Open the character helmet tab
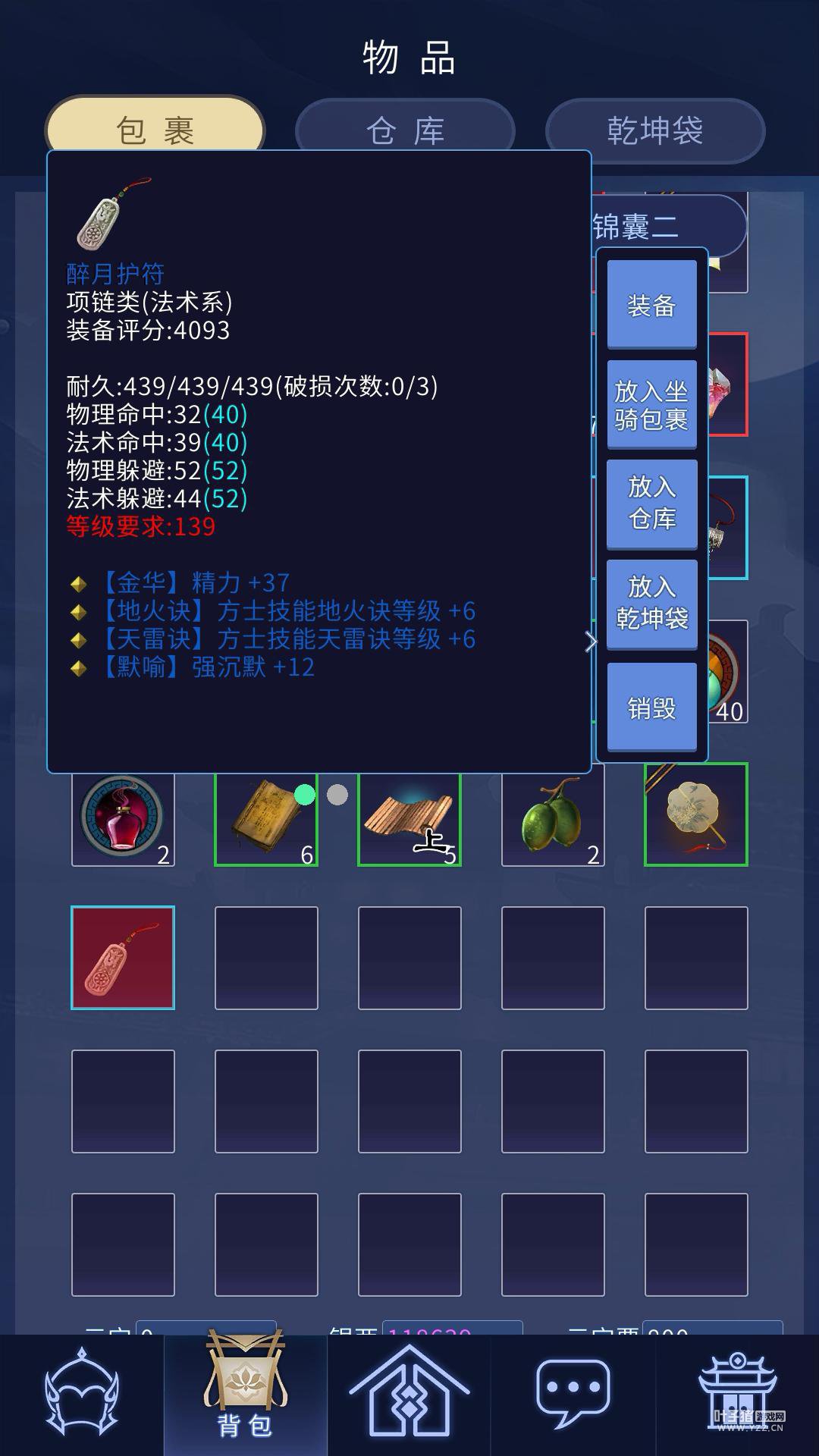This screenshot has width=819, height=1456. point(82,1394)
